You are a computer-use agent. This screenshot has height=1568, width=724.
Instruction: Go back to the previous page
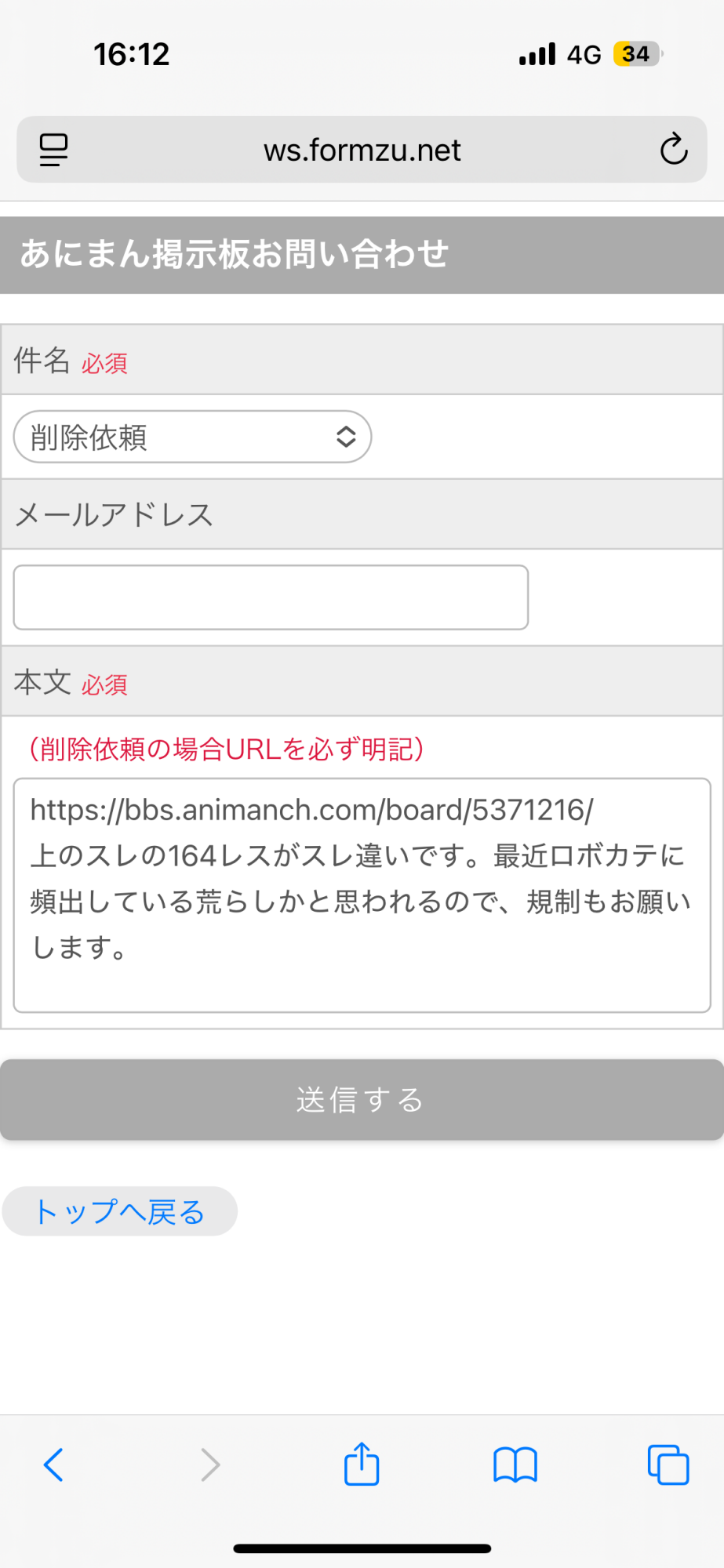(x=53, y=1464)
